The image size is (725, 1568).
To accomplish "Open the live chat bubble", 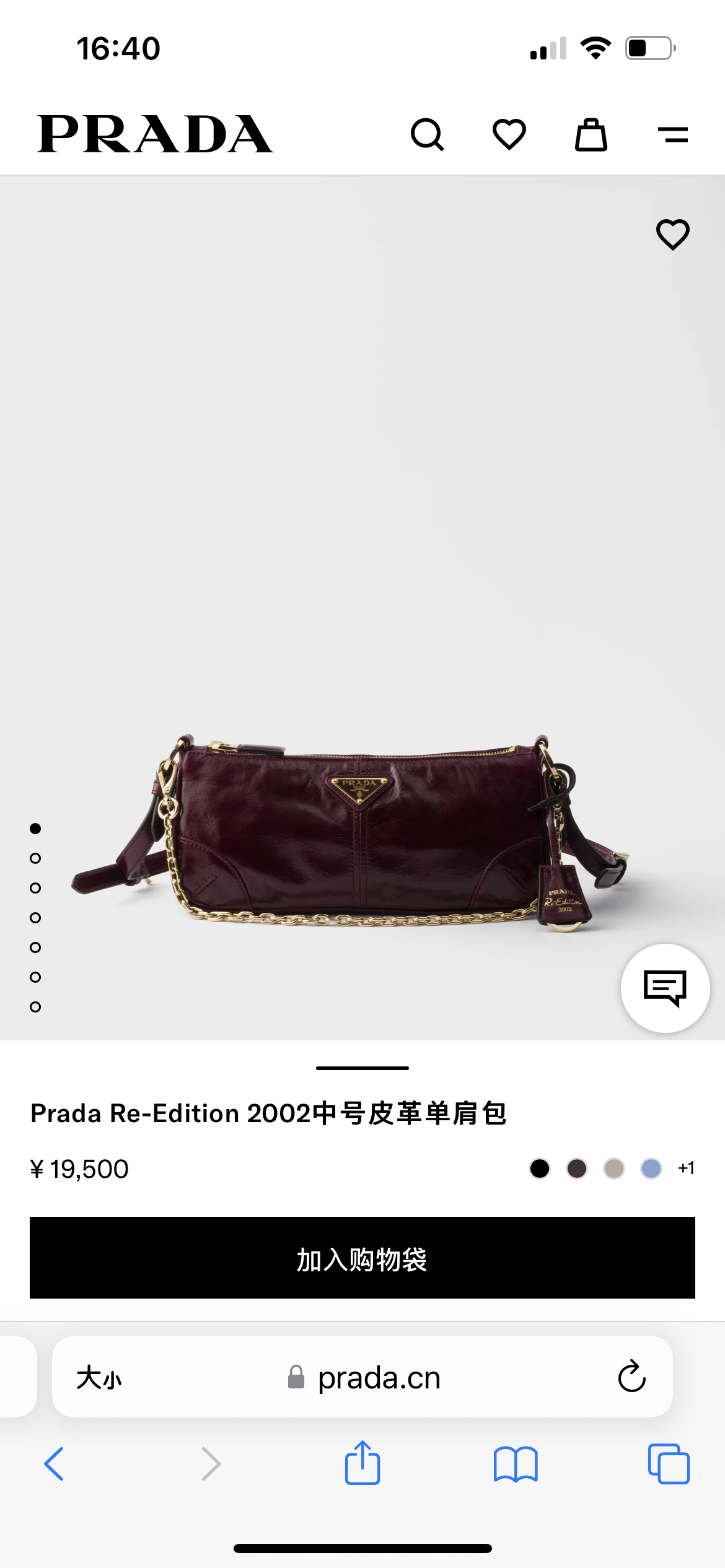I will [x=665, y=988].
